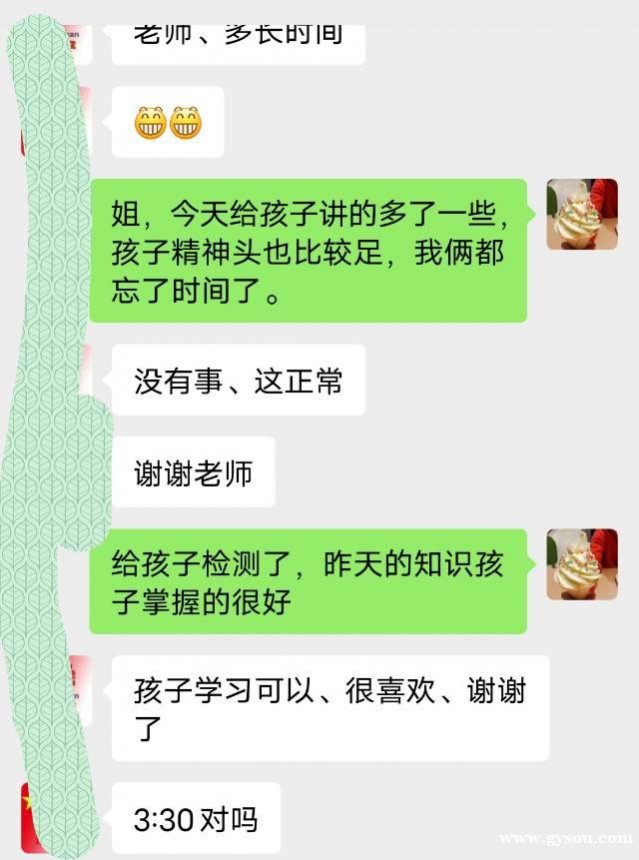Open contact's avatar beside 3:30 对吗 message

coord(42,815)
